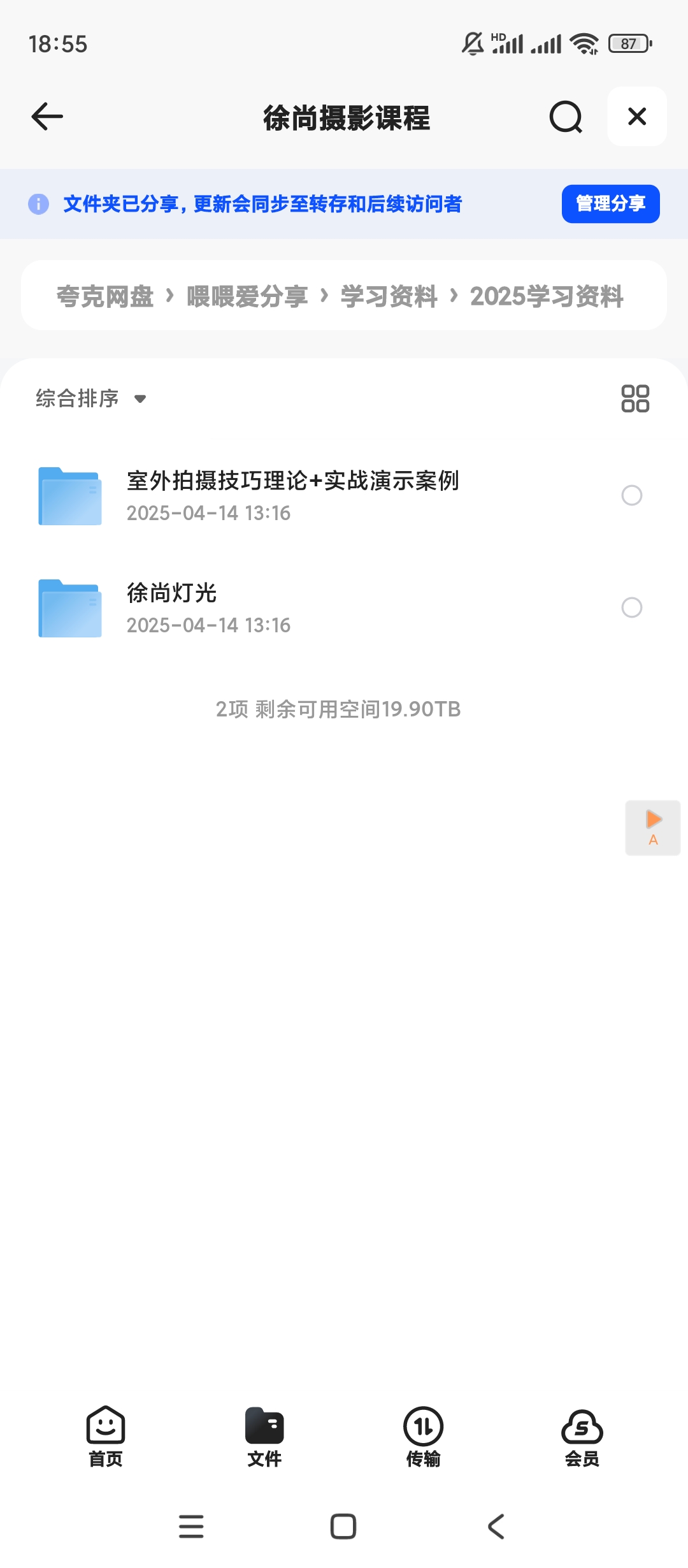Screen dimensions: 688x1568
Task: Switch to grid view layout
Action: 636,398
